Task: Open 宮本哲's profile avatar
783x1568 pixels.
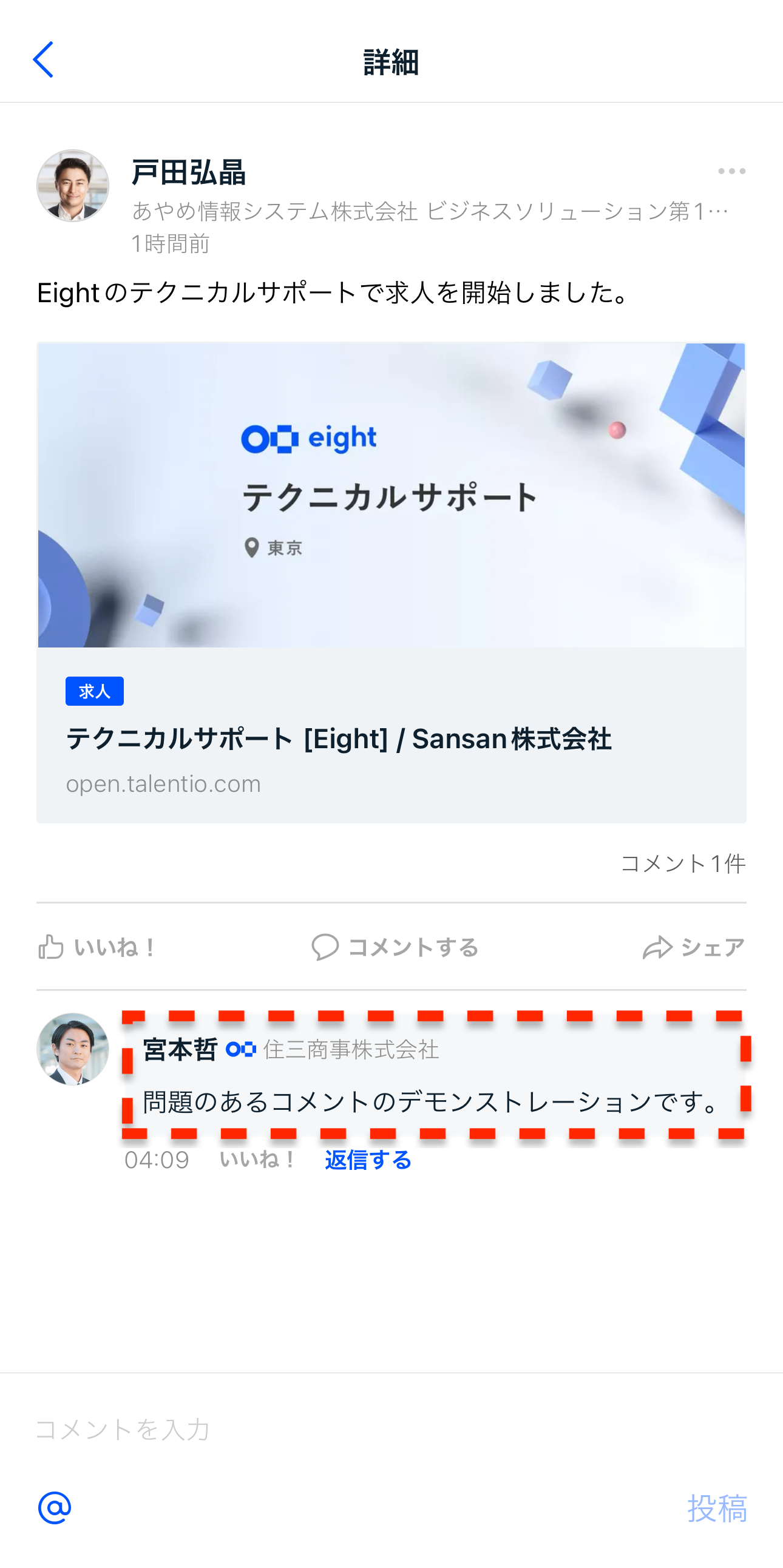Action: 73,1049
